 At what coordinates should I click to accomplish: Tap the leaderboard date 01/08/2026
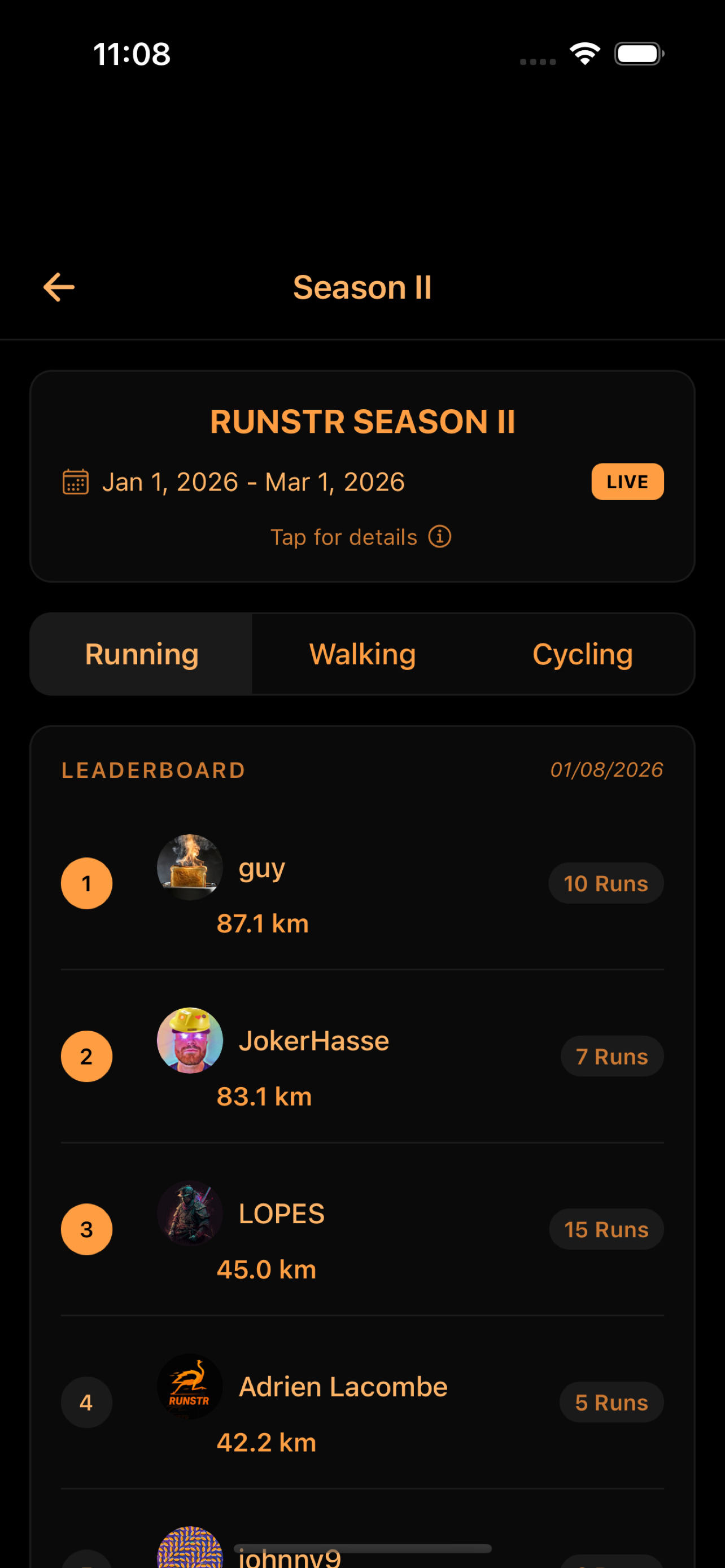coord(606,769)
